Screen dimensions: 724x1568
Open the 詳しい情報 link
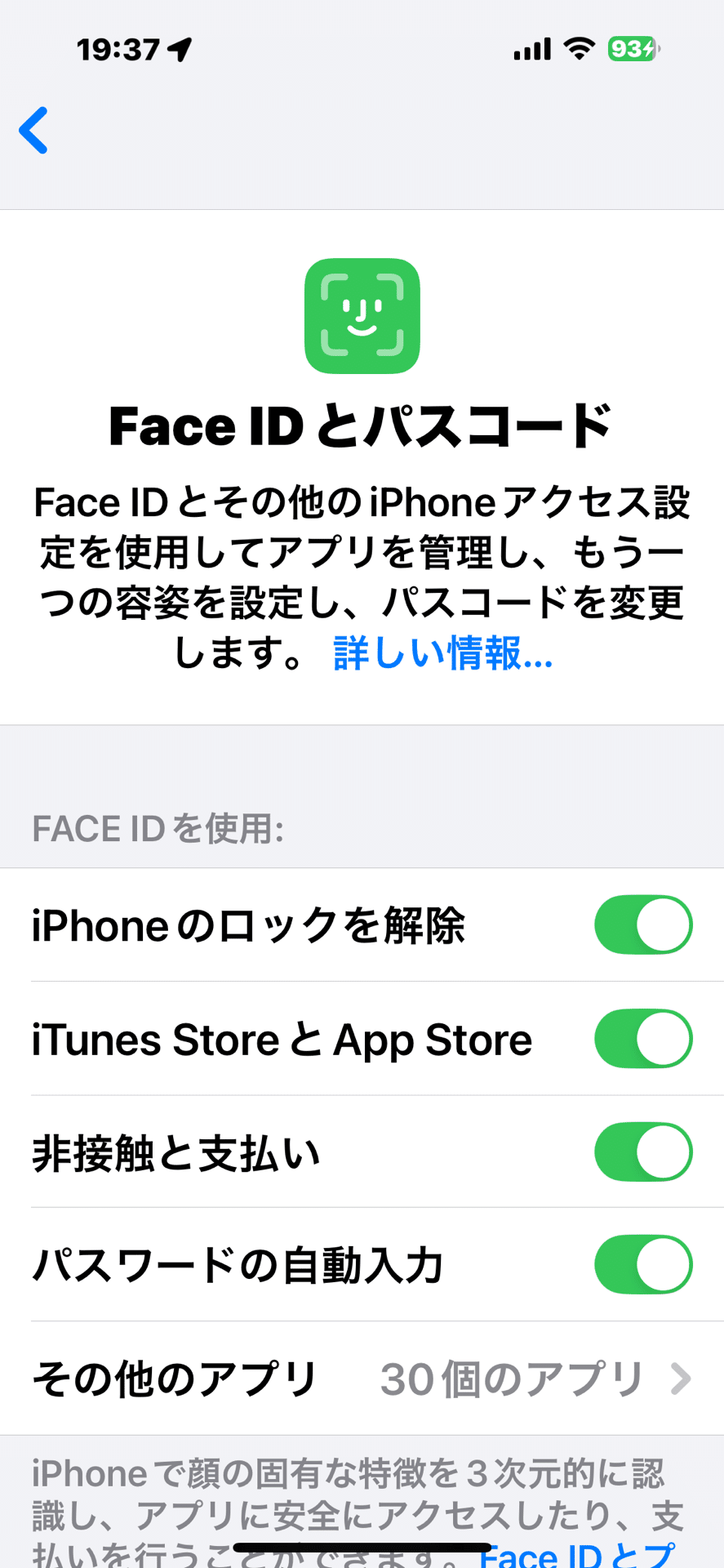[443, 653]
